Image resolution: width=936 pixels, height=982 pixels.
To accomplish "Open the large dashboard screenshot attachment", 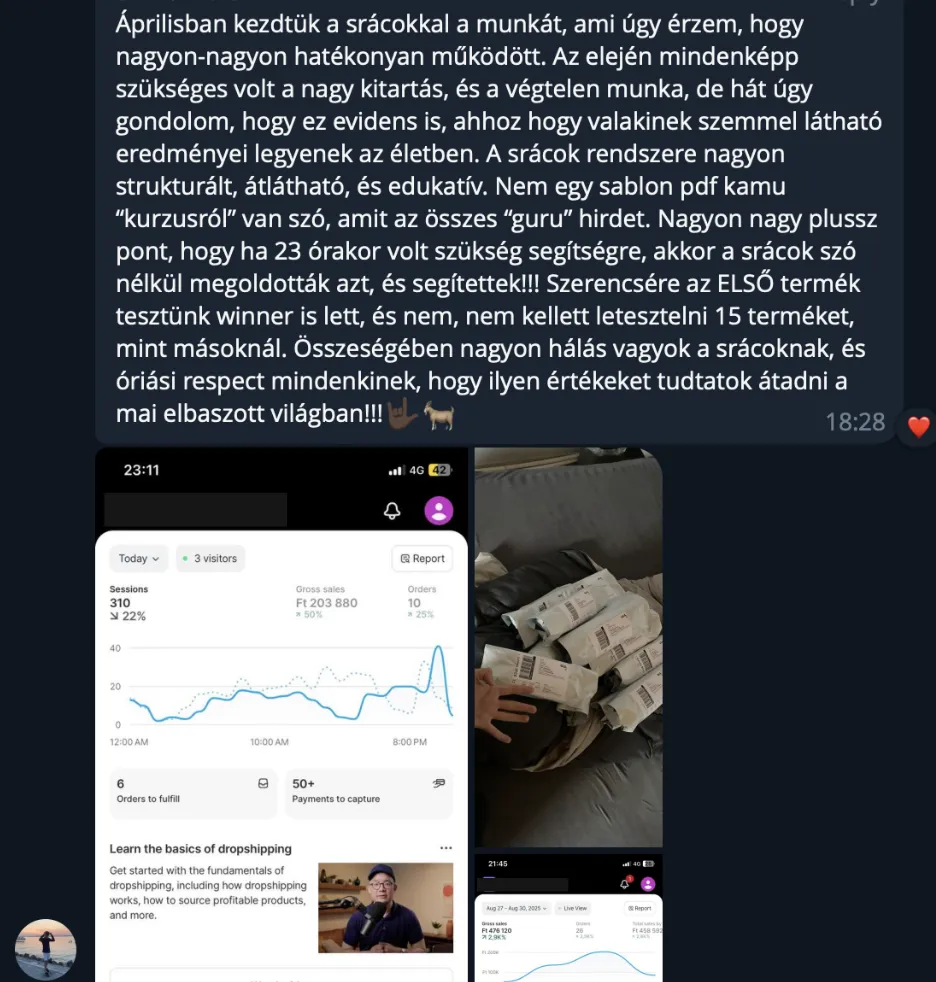I will tap(282, 714).
